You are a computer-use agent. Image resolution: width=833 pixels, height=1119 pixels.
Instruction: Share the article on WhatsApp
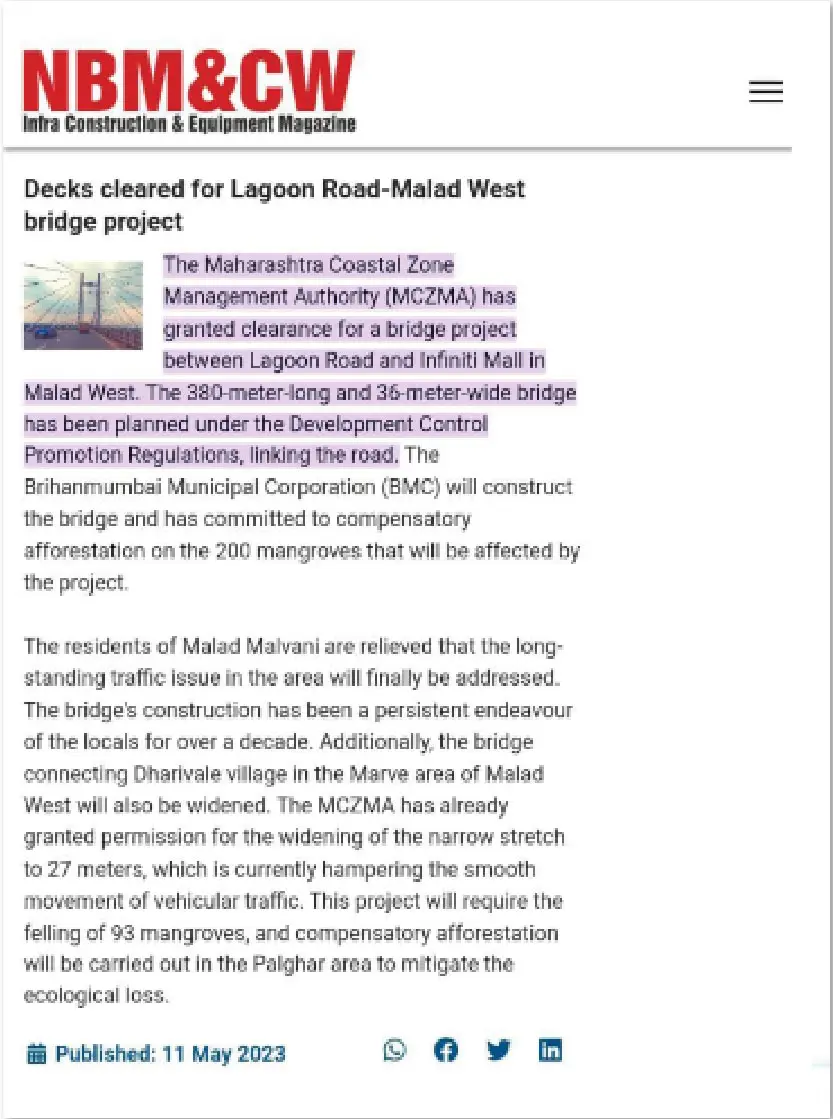(x=395, y=1050)
